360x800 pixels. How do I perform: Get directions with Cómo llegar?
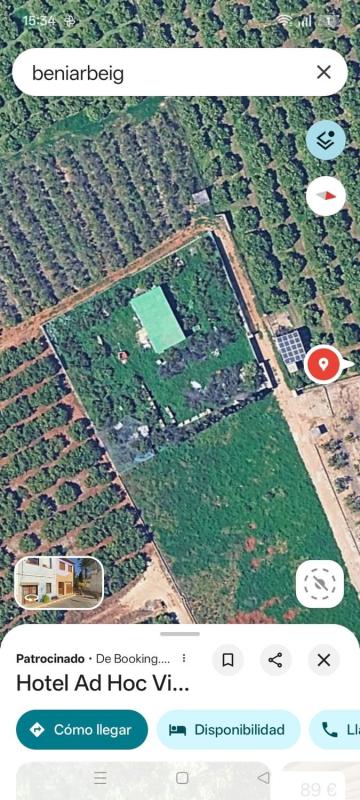click(x=82, y=730)
